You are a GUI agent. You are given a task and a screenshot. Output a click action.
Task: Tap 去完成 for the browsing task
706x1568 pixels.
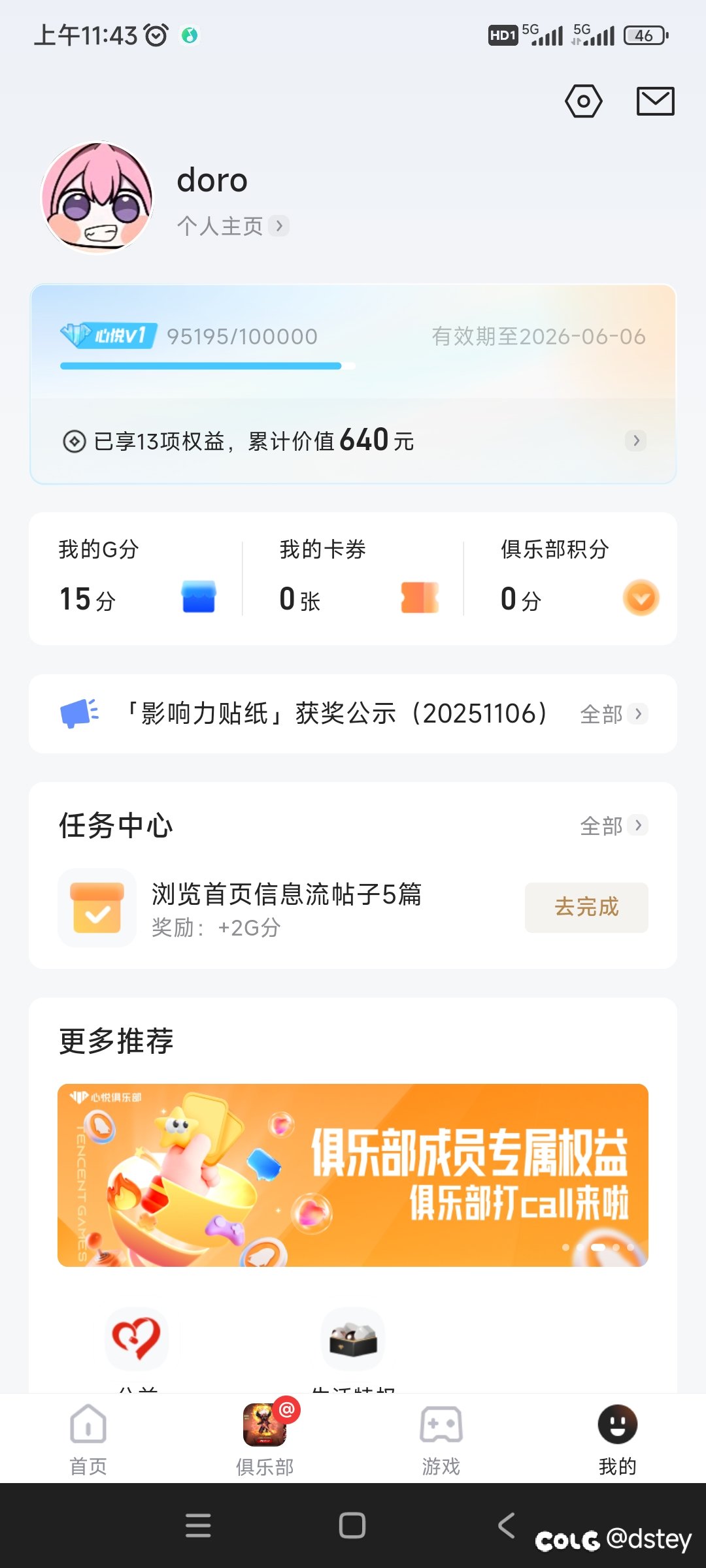(x=586, y=907)
